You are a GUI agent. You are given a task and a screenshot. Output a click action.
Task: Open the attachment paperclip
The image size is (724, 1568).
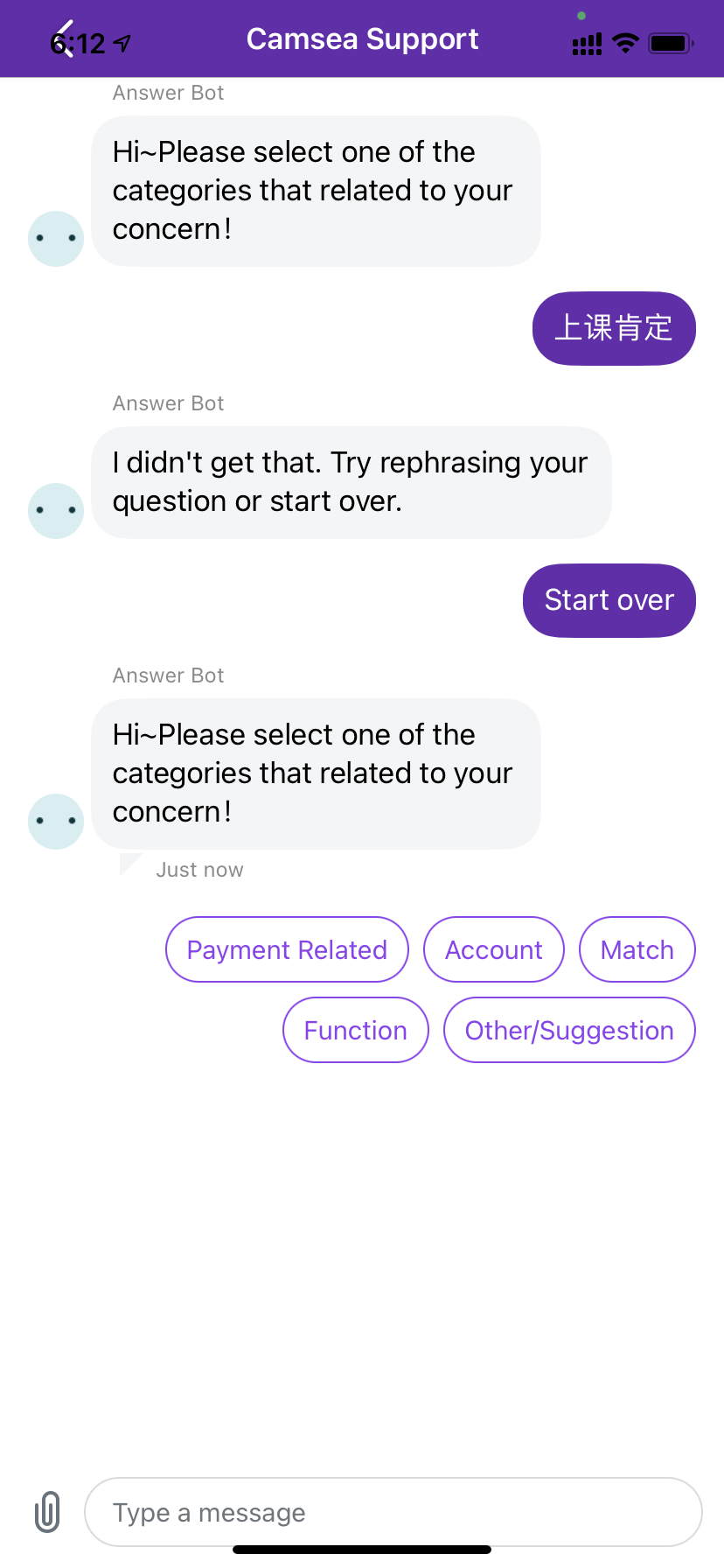[x=47, y=1511]
